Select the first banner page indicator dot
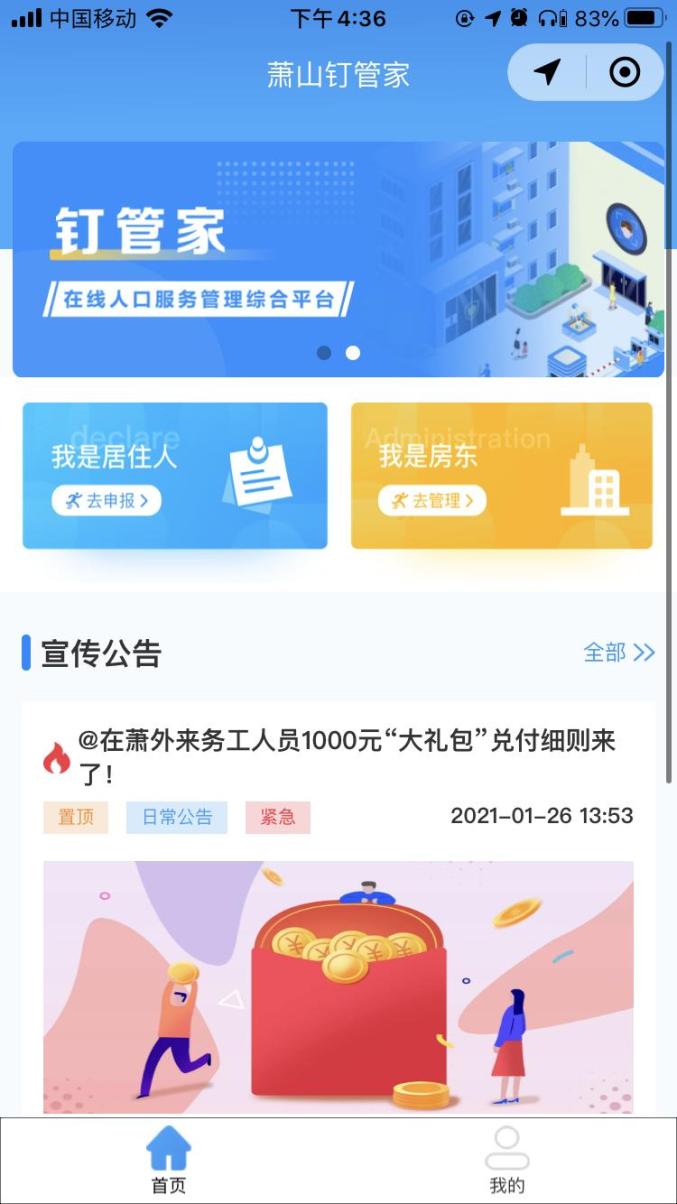Image resolution: width=677 pixels, height=1204 pixels. tap(324, 353)
